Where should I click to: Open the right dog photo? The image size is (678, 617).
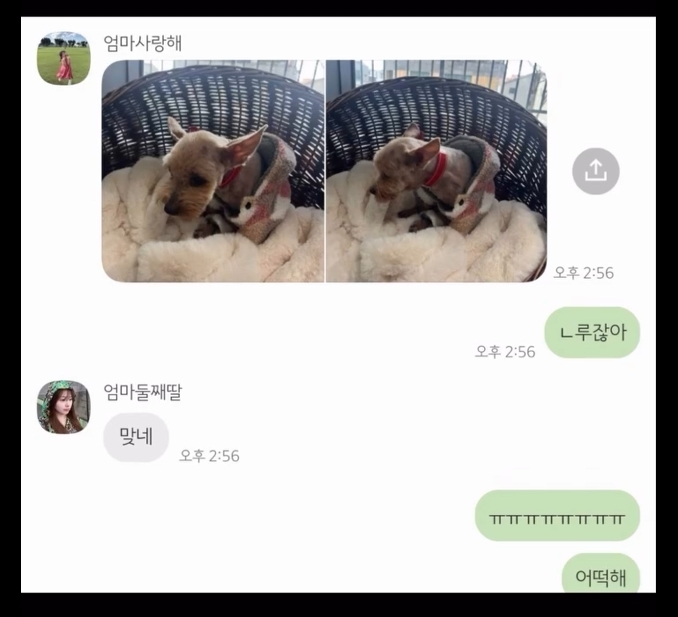(436, 171)
